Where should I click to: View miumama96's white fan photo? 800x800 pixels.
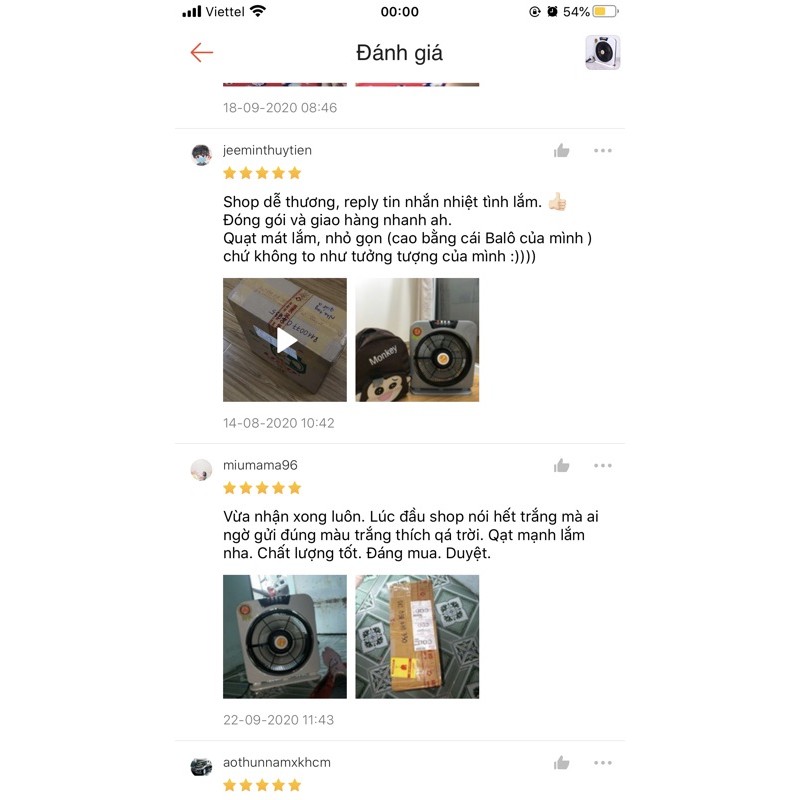pyautogui.click(x=285, y=637)
